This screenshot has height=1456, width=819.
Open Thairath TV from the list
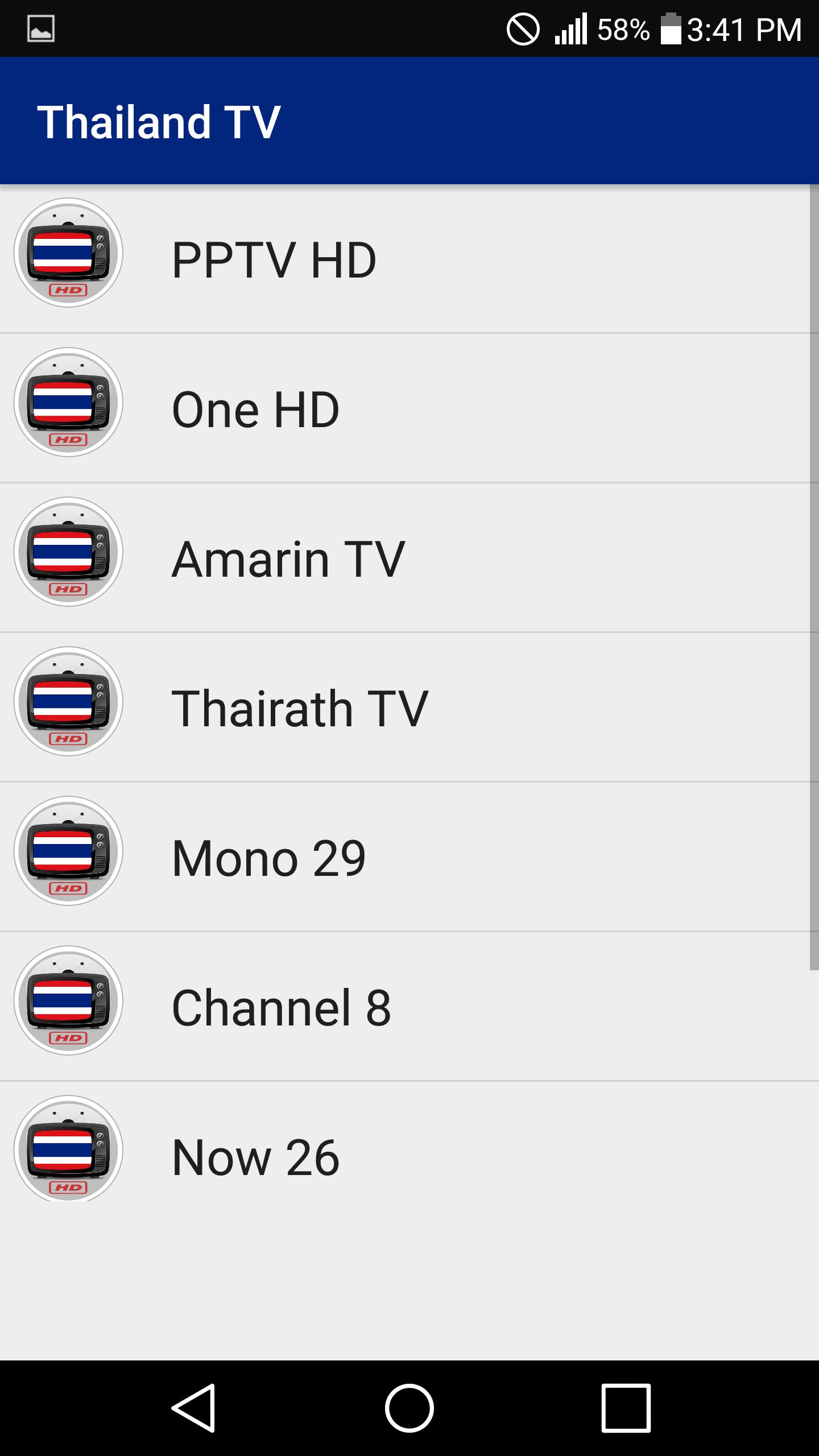click(405, 708)
